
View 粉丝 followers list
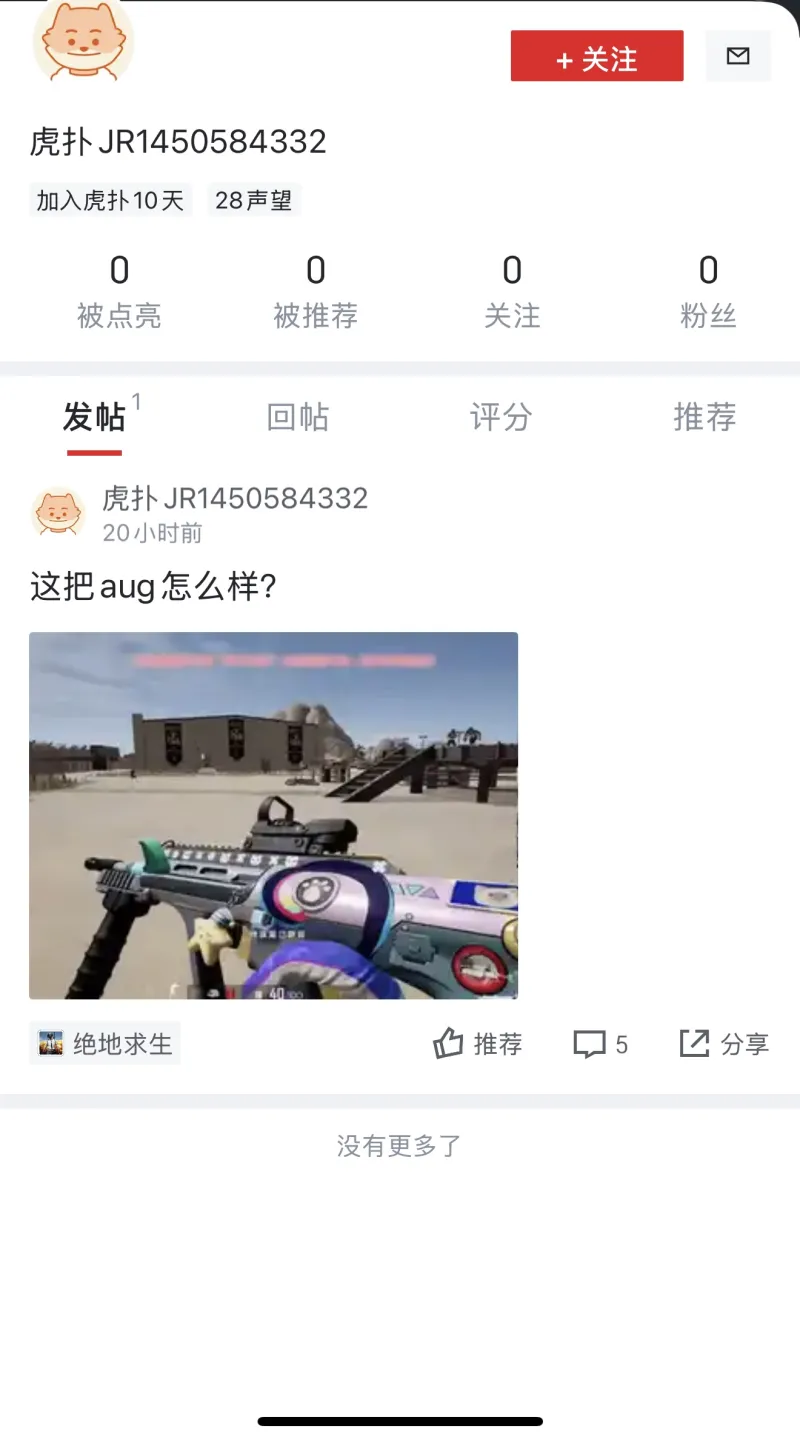[708, 290]
